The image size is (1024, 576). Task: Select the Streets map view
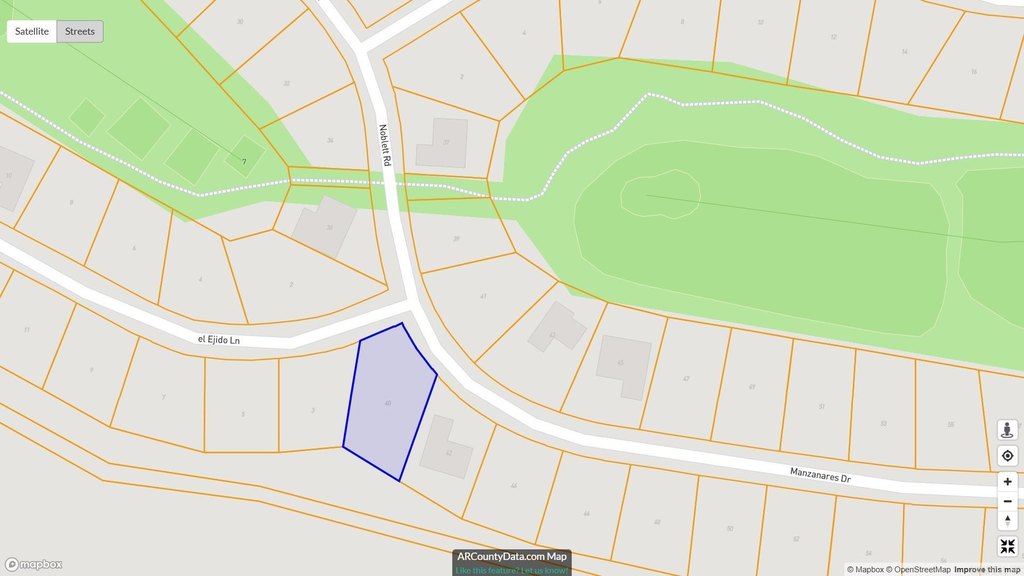[80, 31]
